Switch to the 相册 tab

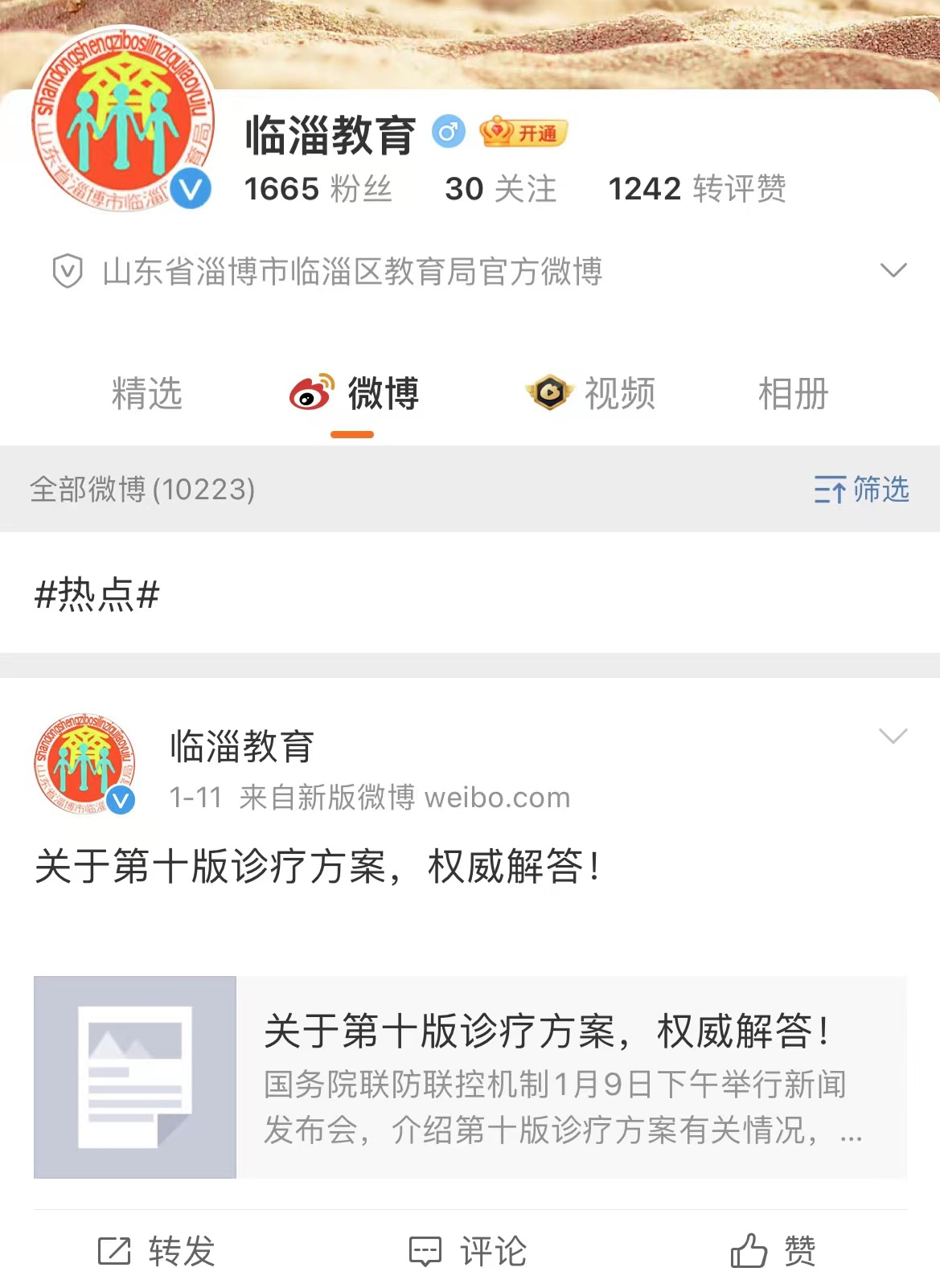(x=794, y=393)
